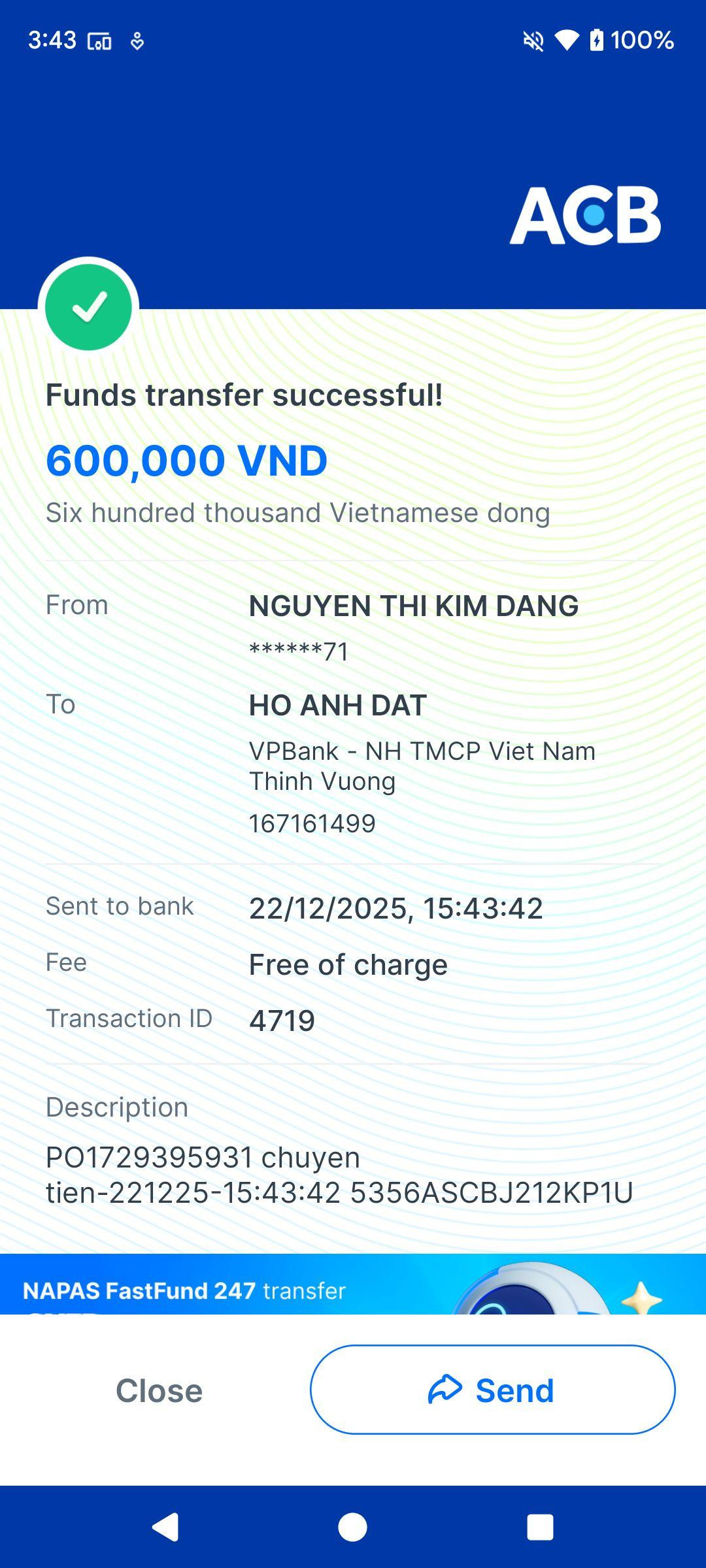Return to the home screen

point(352,1527)
